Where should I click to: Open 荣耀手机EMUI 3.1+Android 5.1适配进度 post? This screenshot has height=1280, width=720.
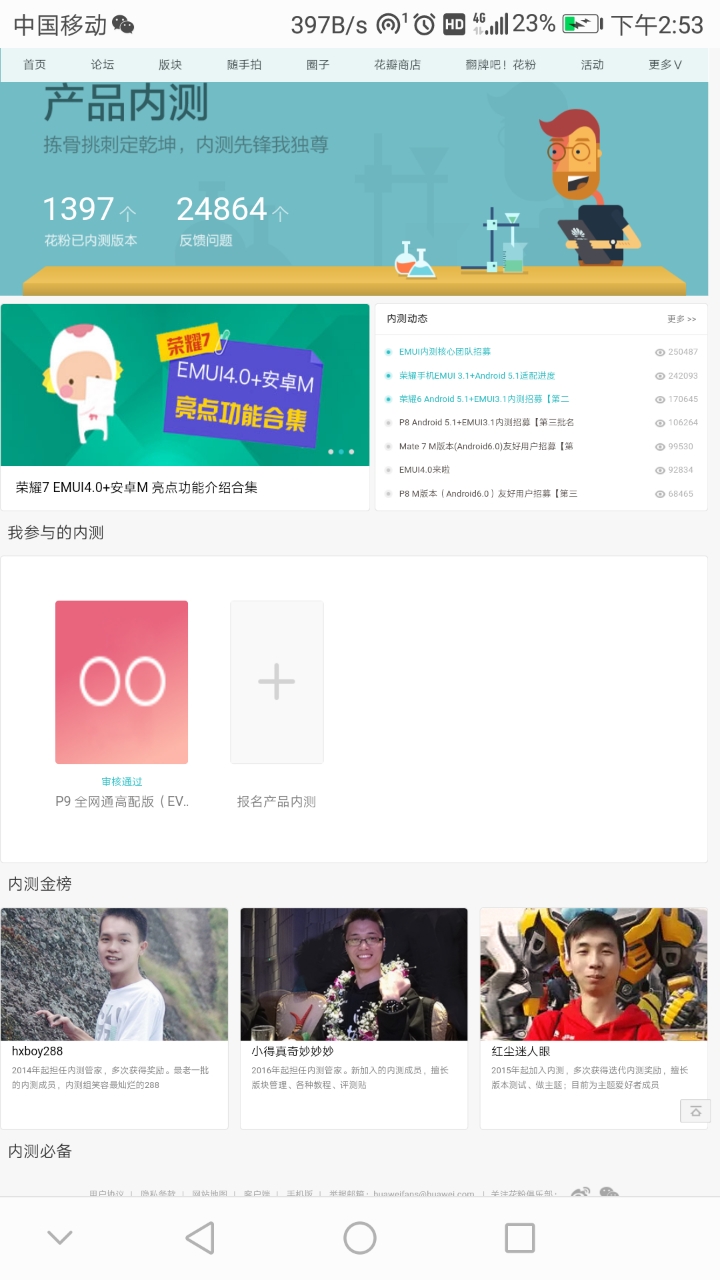(477, 376)
